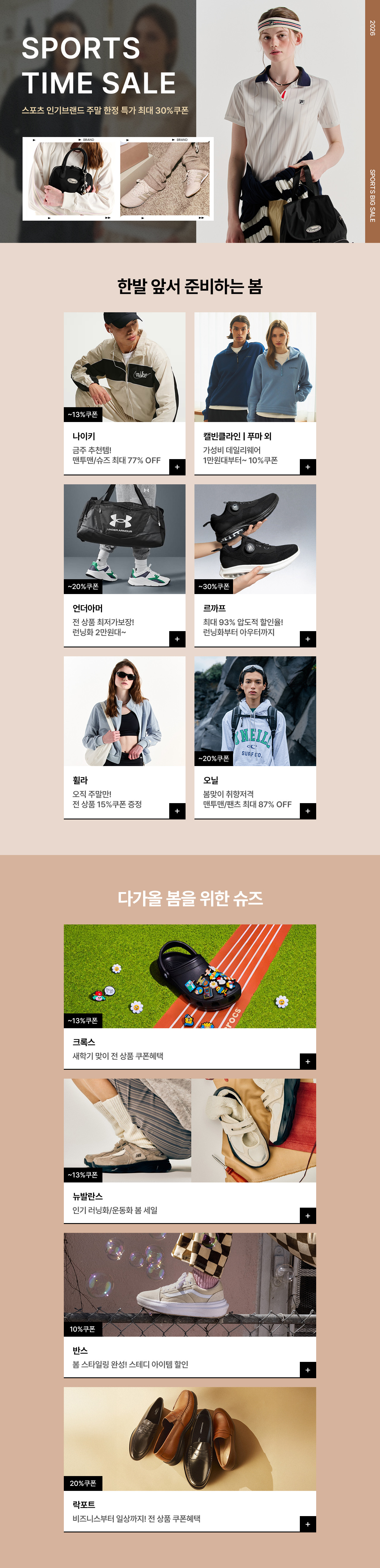Tap the plus button on Calvin Klein card
The image size is (380, 1568).
308,467
